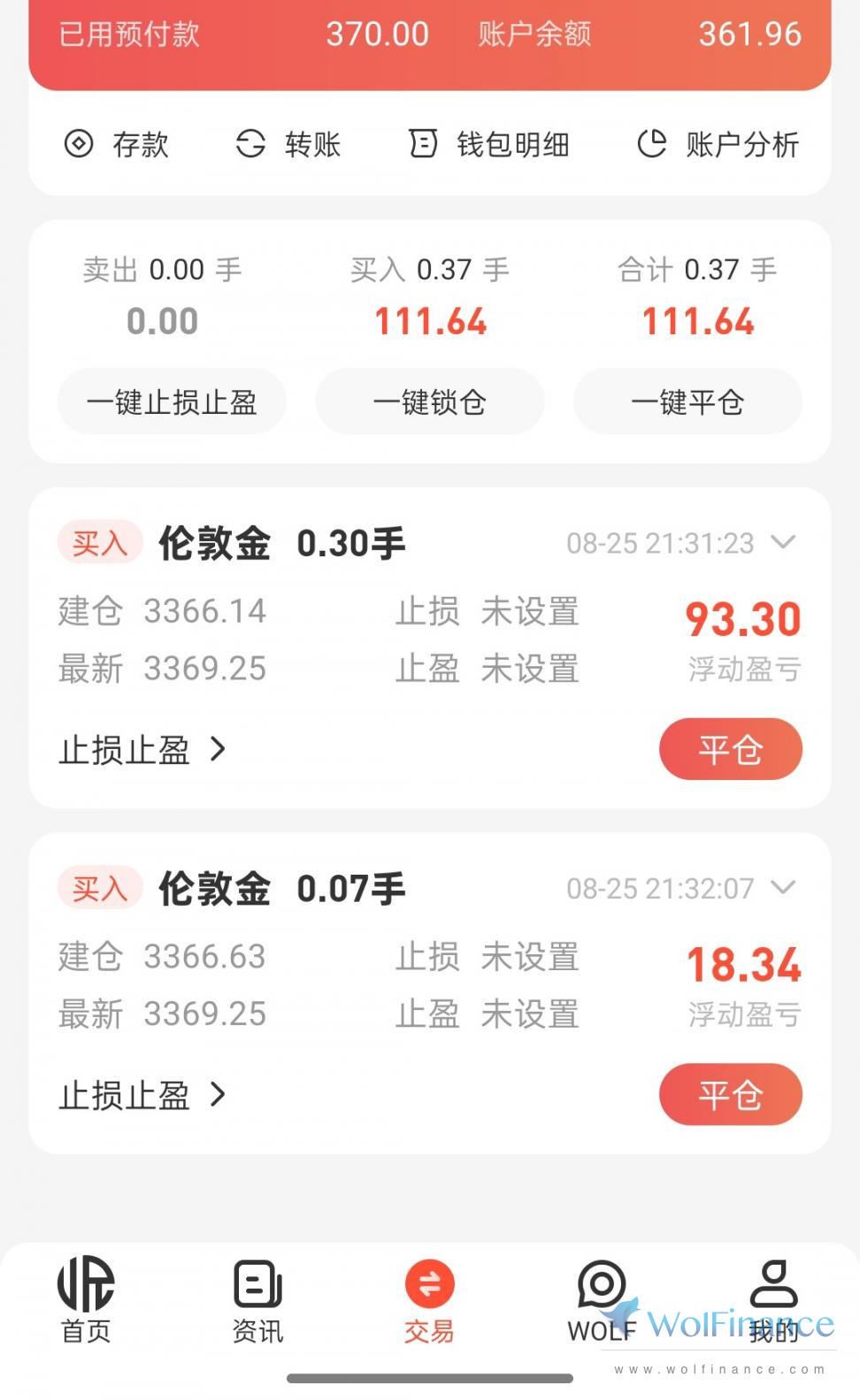This screenshot has width=860, height=1400.
Task: Close the 0.30手 伦敦金 position with 平仓
Action: (x=730, y=750)
